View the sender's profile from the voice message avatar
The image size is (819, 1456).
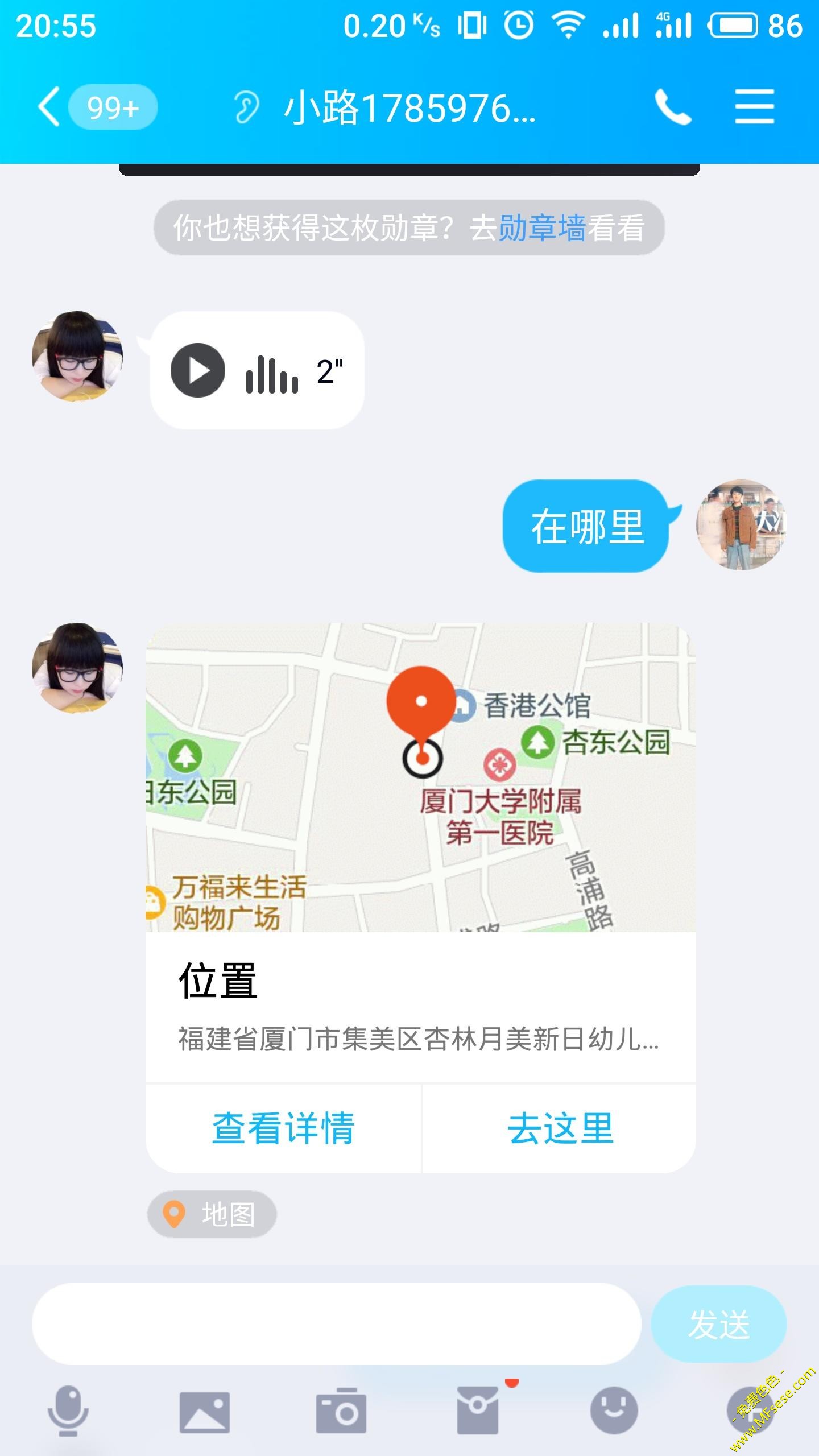pos(77,357)
